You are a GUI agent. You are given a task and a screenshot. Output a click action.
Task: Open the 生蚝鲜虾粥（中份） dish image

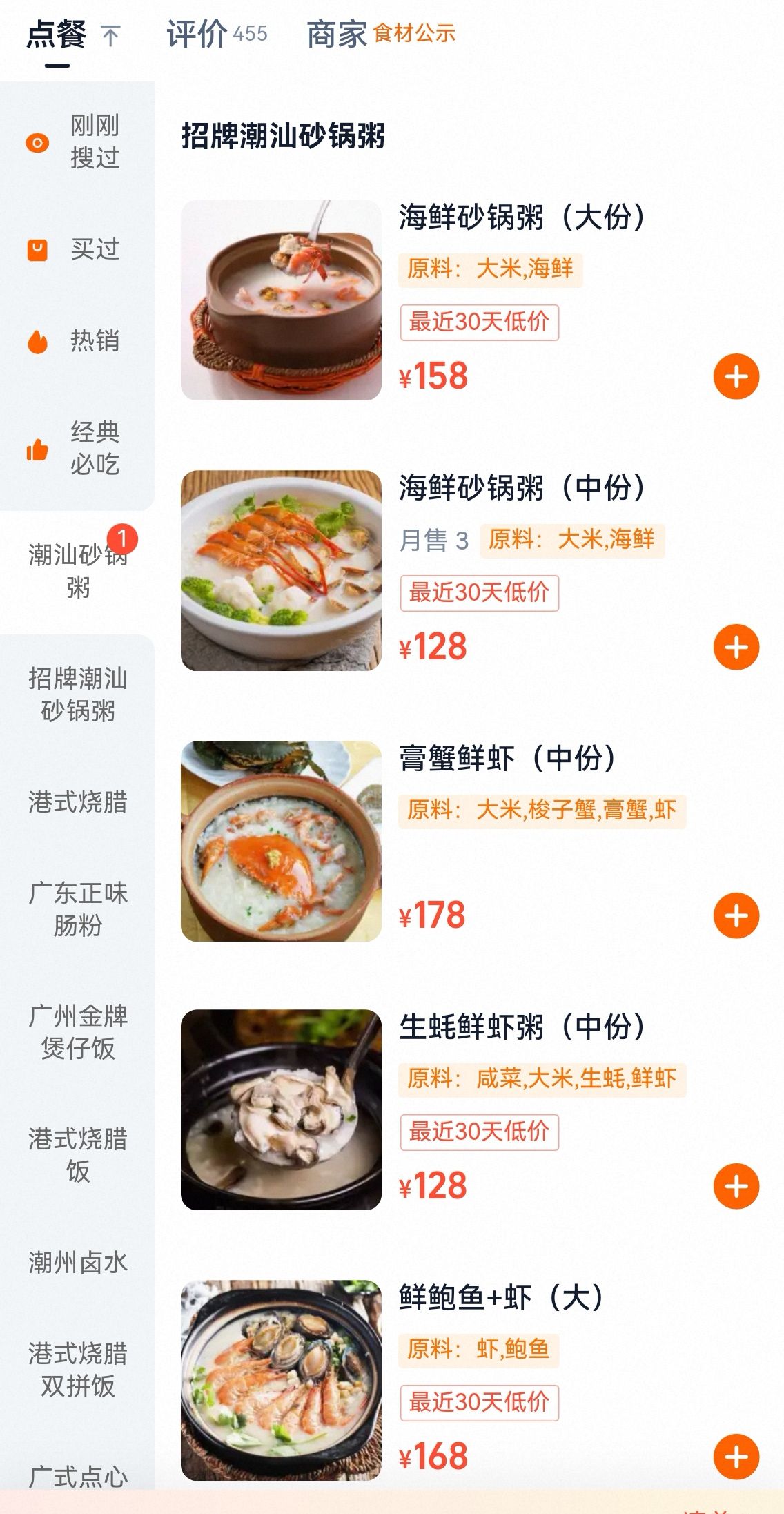(281, 1110)
